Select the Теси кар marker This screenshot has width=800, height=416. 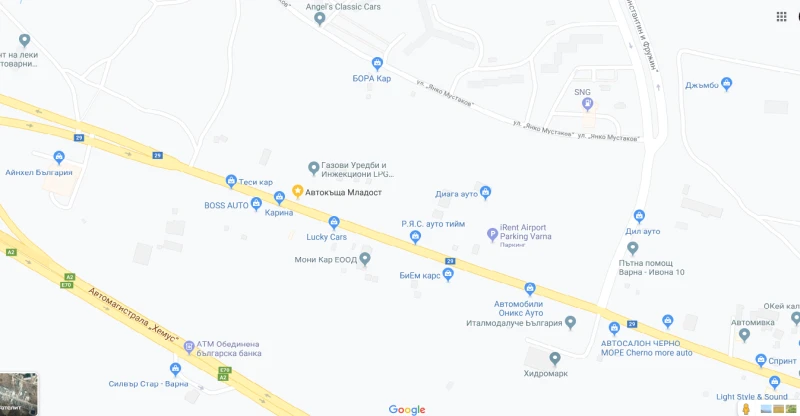tap(229, 181)
